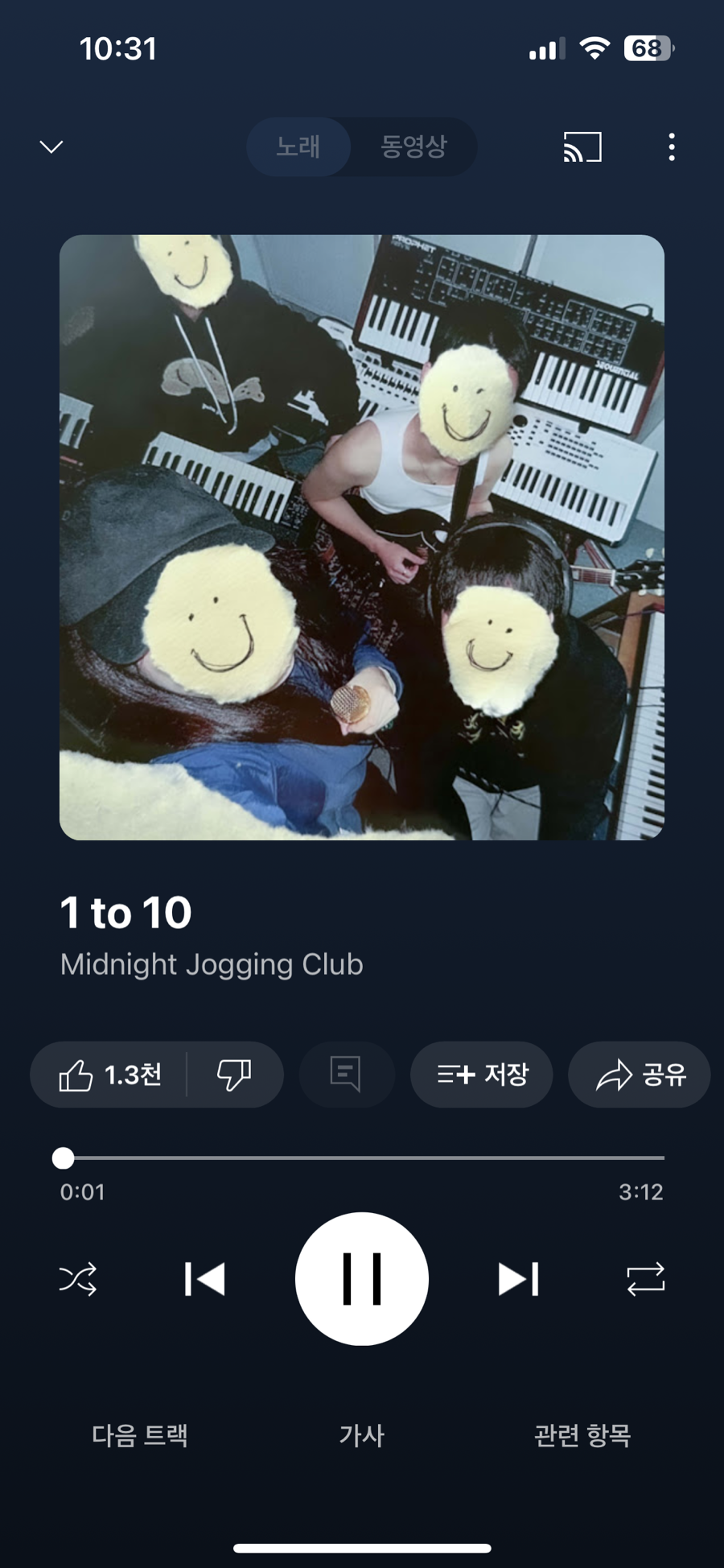Share the song via 공유
Viewport: 724px width, 1568px height.
coord(640,1075)
